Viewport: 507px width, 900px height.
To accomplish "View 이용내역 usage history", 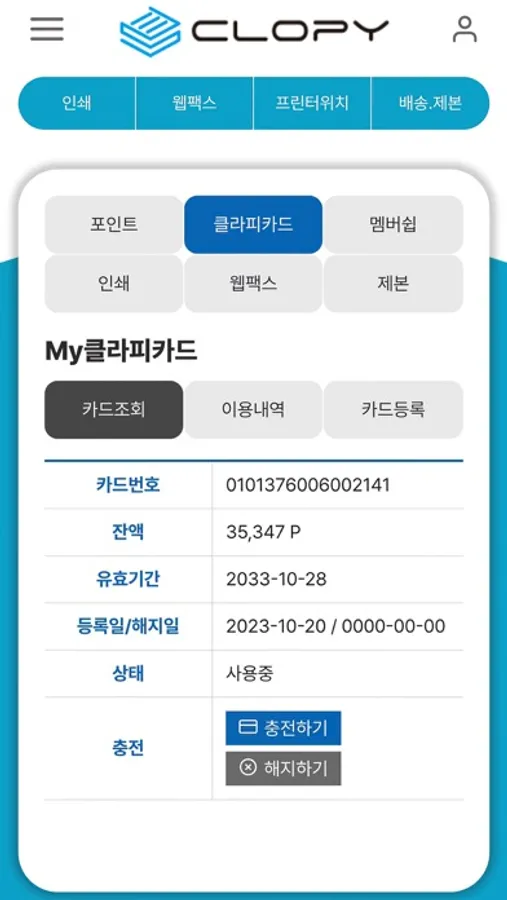I will click(253, 410).
